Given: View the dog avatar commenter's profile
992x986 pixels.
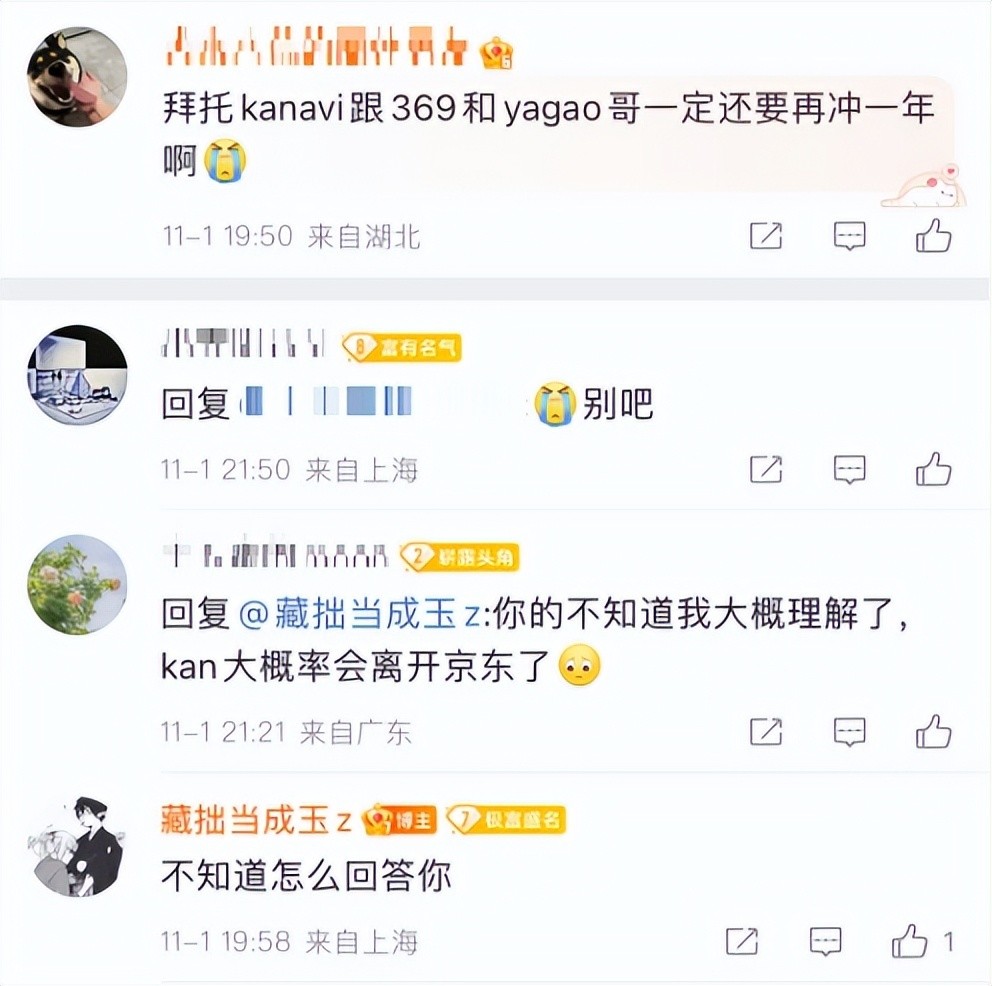Looking at the screenshot, I should tap(77, 77).
